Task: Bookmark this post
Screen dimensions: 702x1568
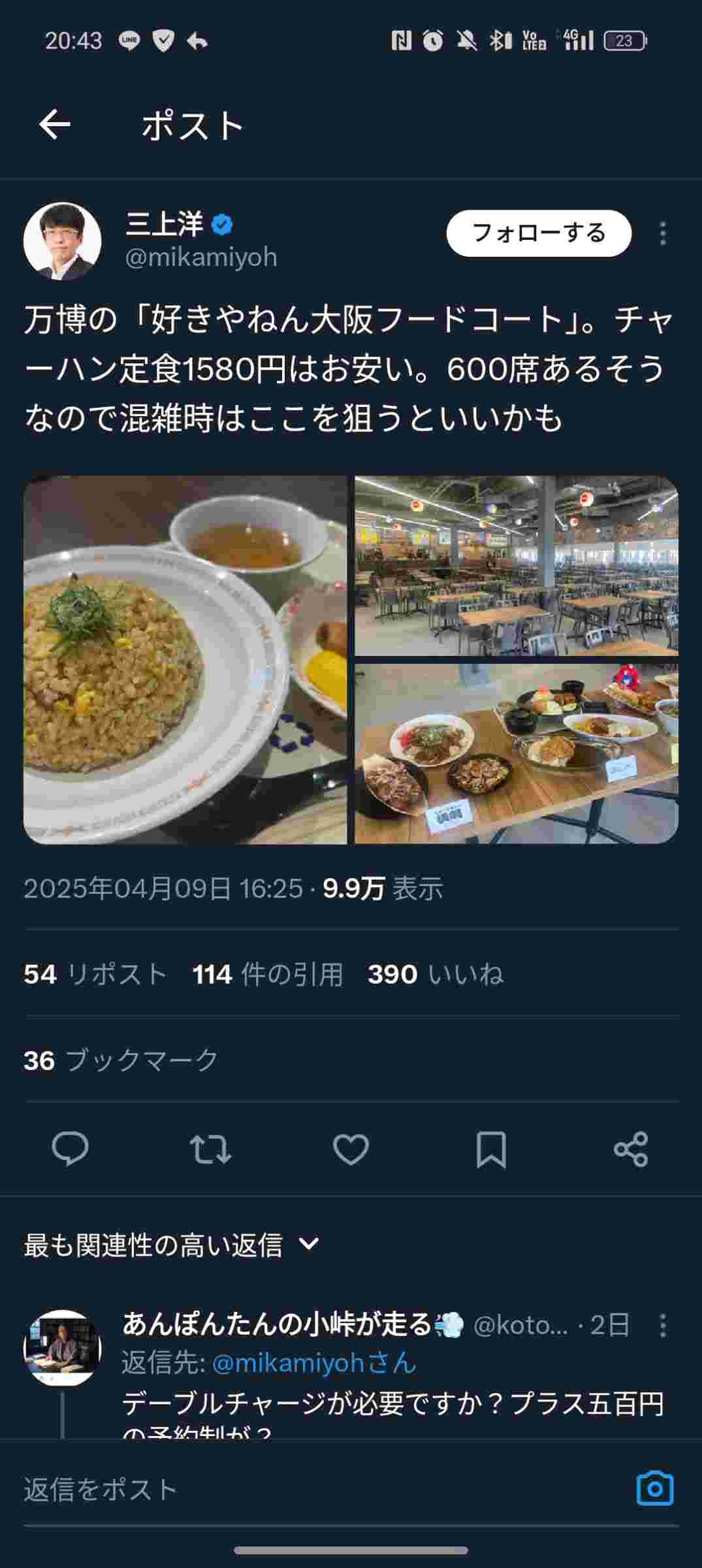Action: coord(491,1149)
